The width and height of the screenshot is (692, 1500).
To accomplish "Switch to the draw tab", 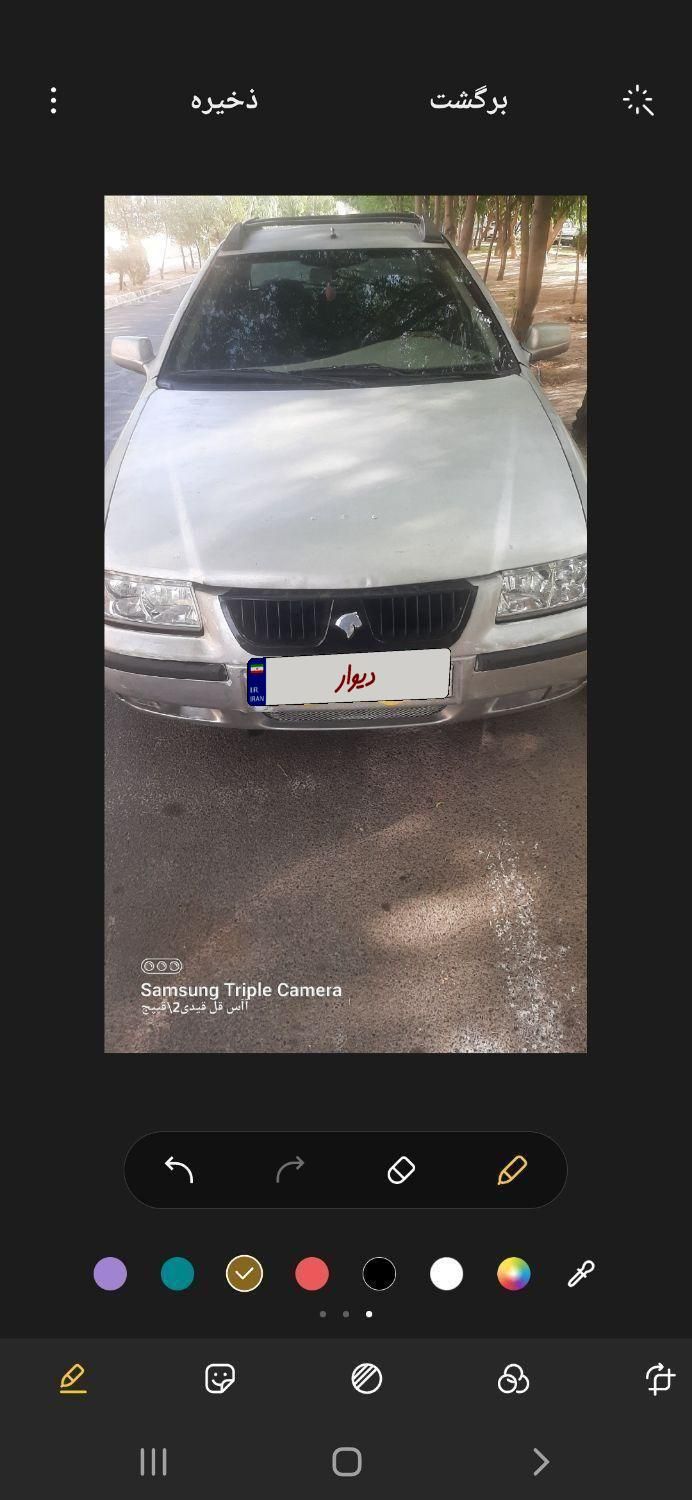I will [x=73, y=1379].
